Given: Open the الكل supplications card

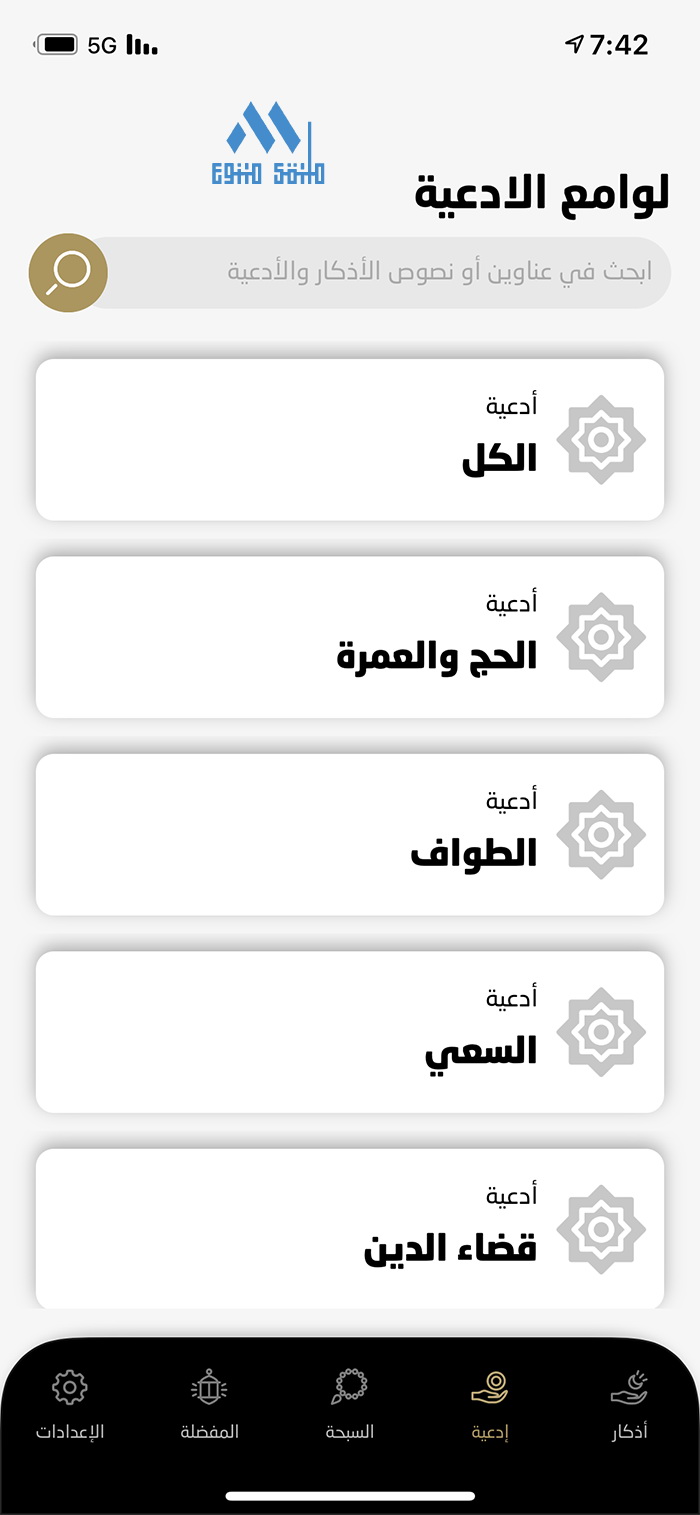Looking at the screenshot, I should tap(350, 440).
